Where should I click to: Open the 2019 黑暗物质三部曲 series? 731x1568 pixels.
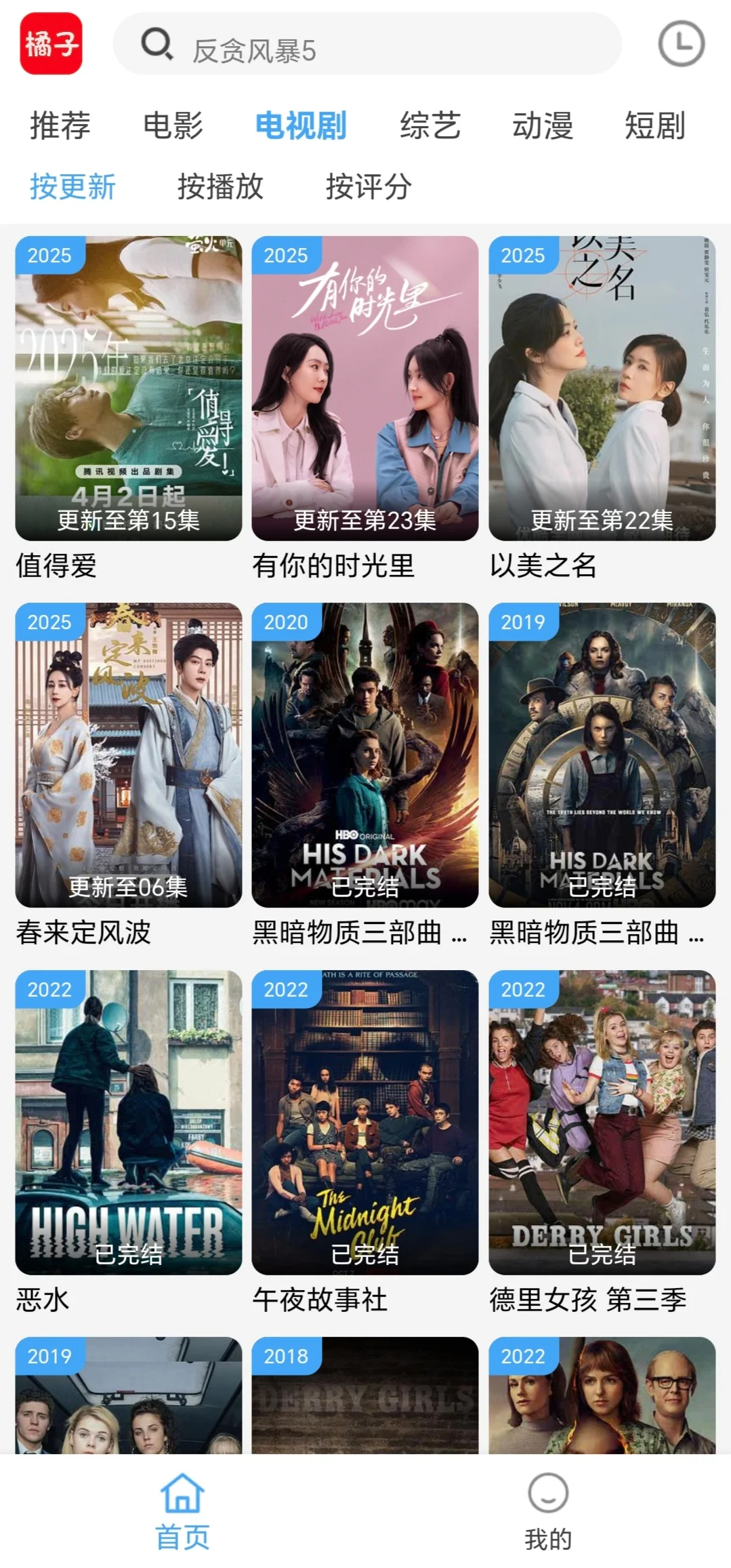pyautogui.click(x=602, y=755)
